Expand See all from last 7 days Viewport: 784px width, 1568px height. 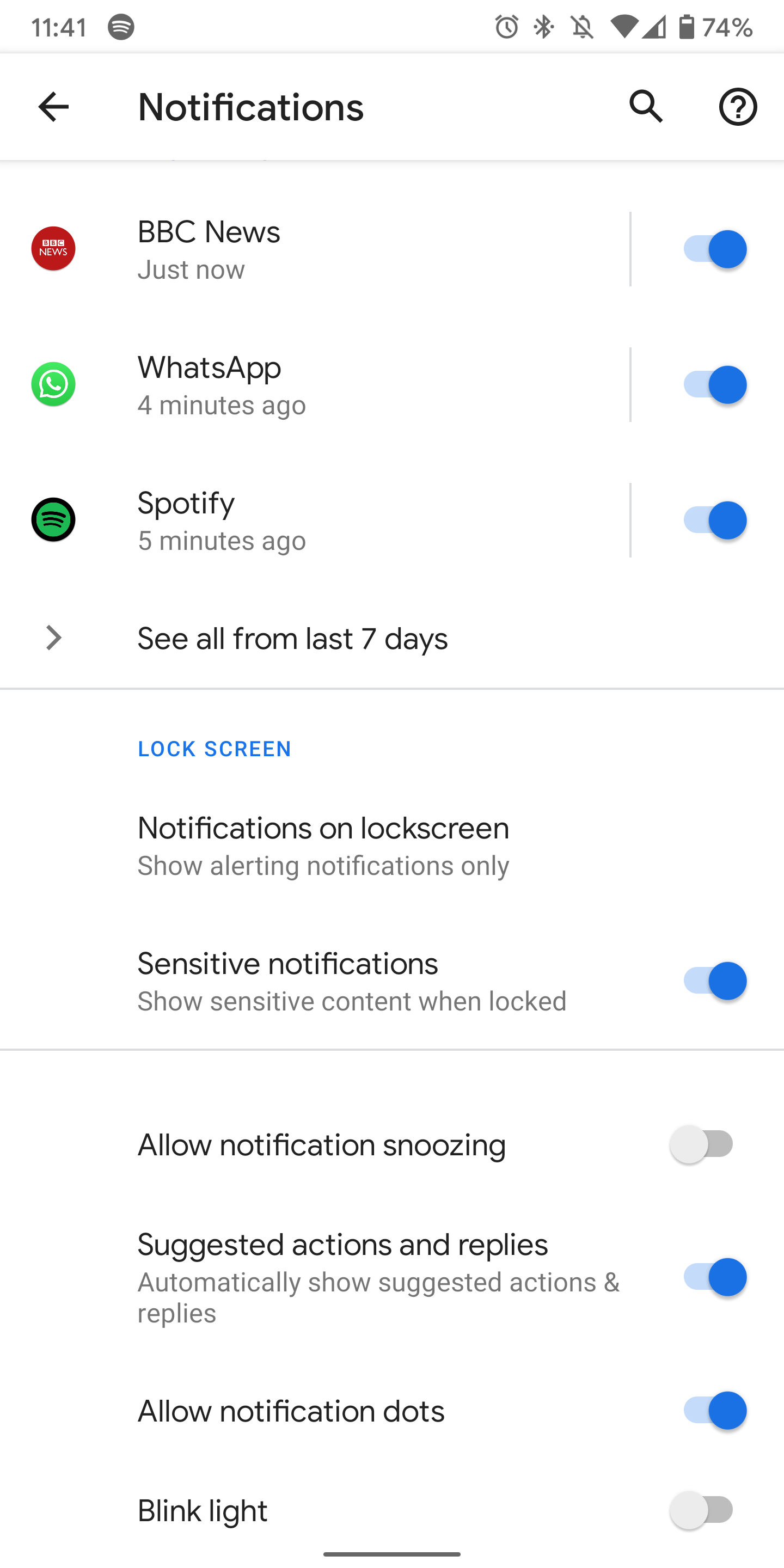click(x=293, y=638)
